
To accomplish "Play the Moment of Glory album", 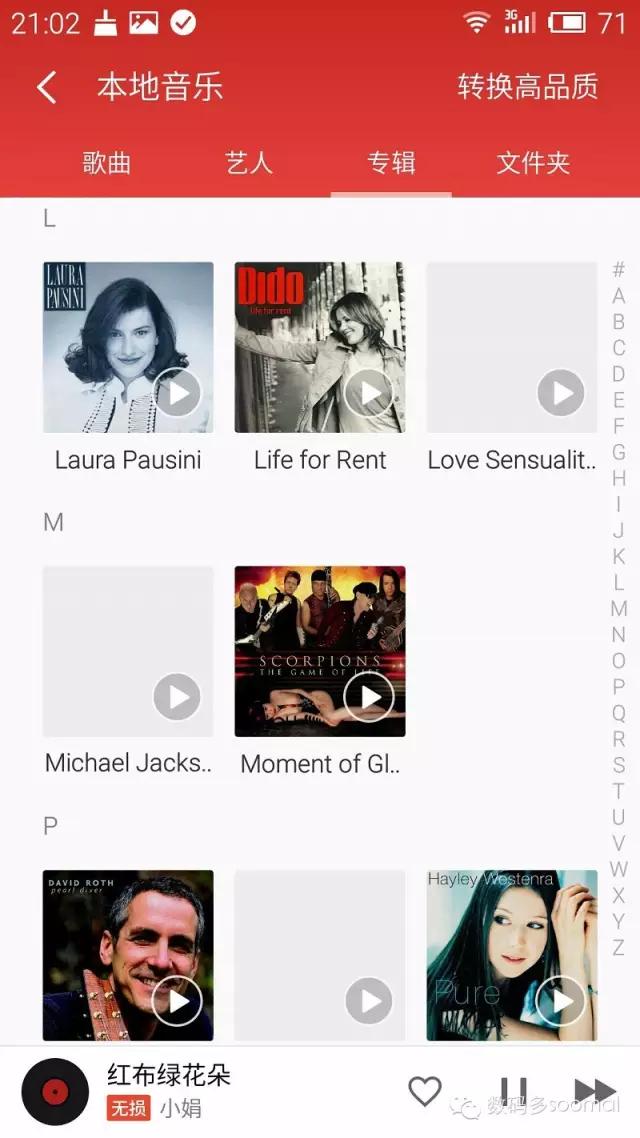I will pyautogui.click(x=370, y=697).
